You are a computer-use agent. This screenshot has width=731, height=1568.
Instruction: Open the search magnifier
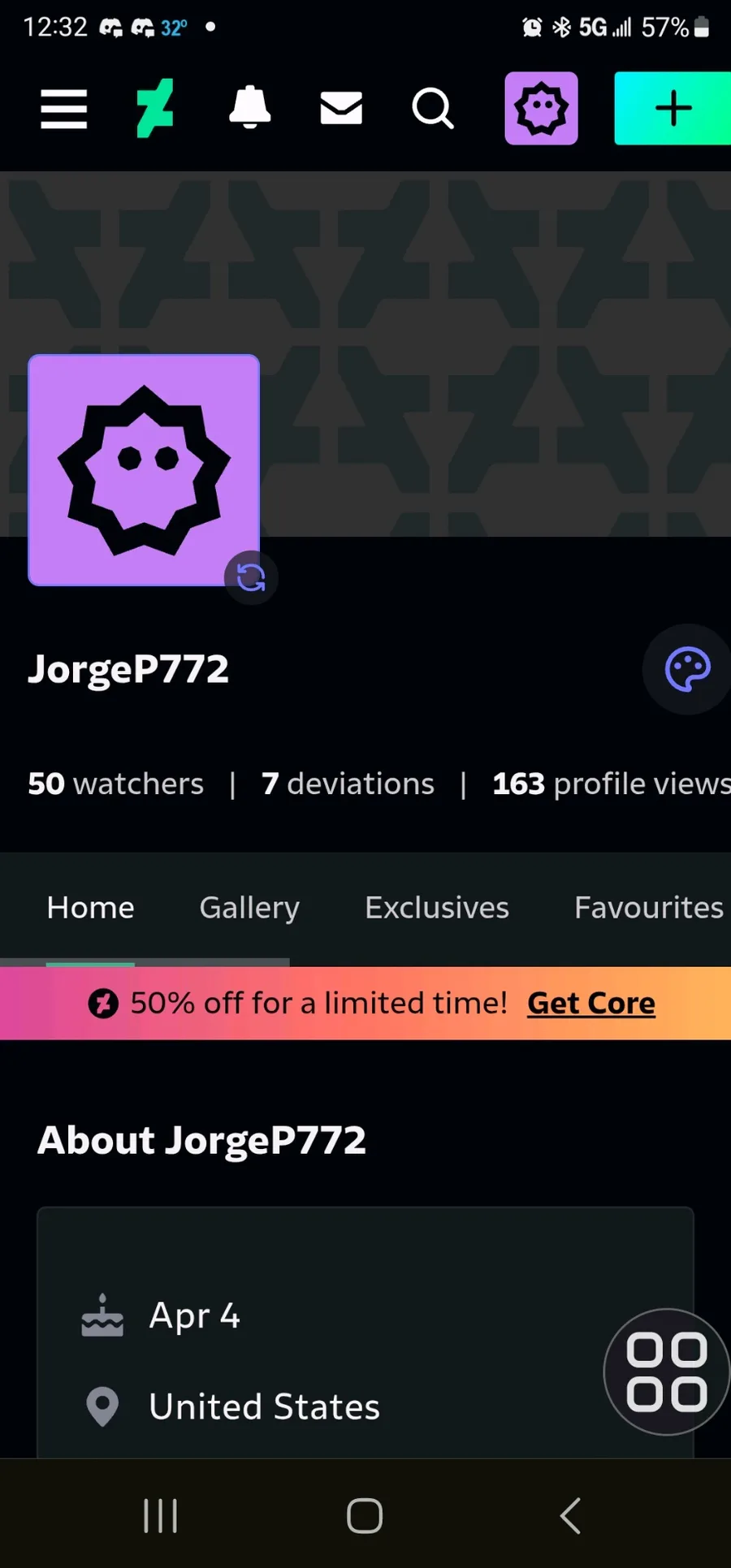[432, 108]
